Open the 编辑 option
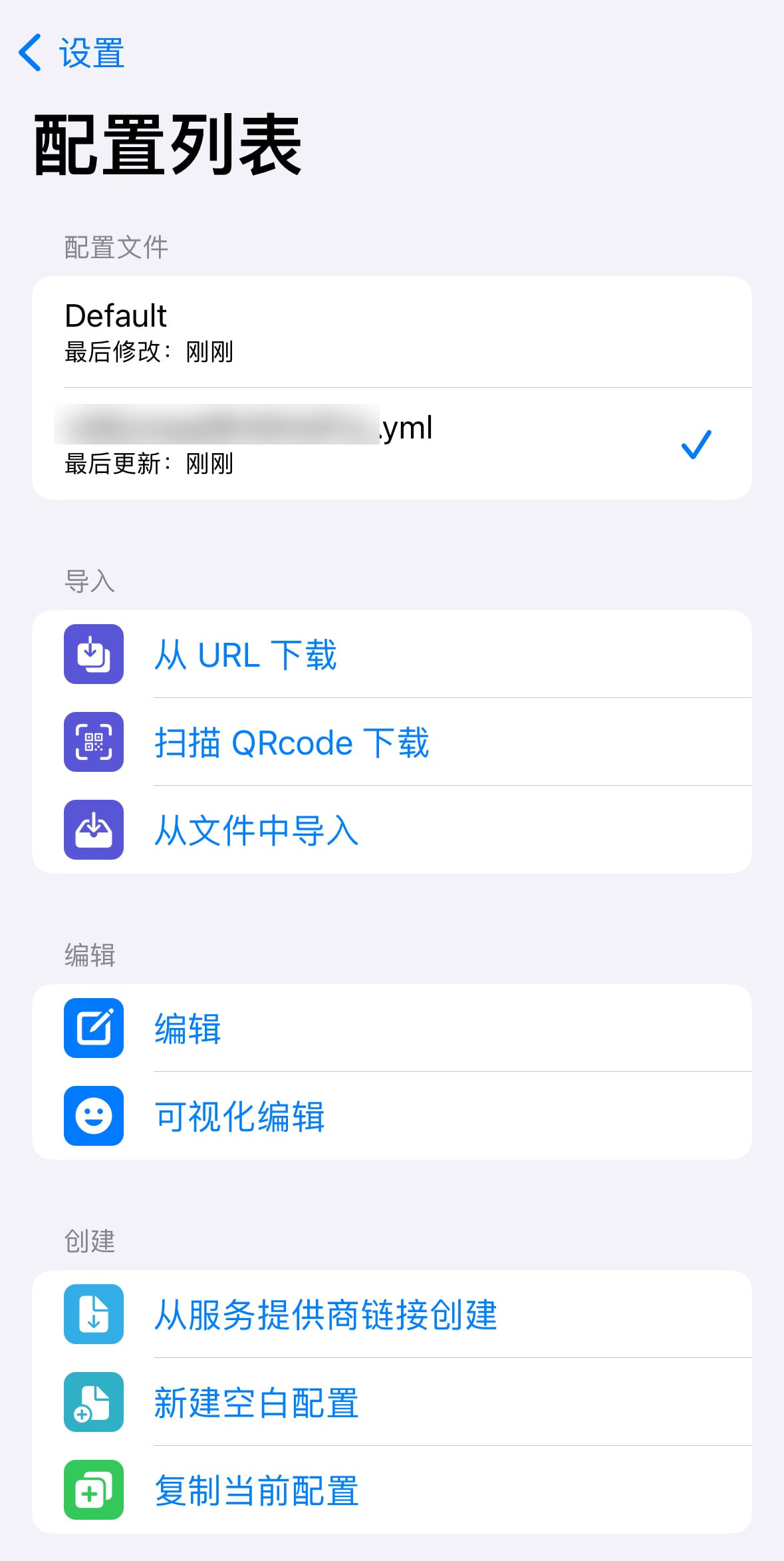 click(x=392, y=1028)
